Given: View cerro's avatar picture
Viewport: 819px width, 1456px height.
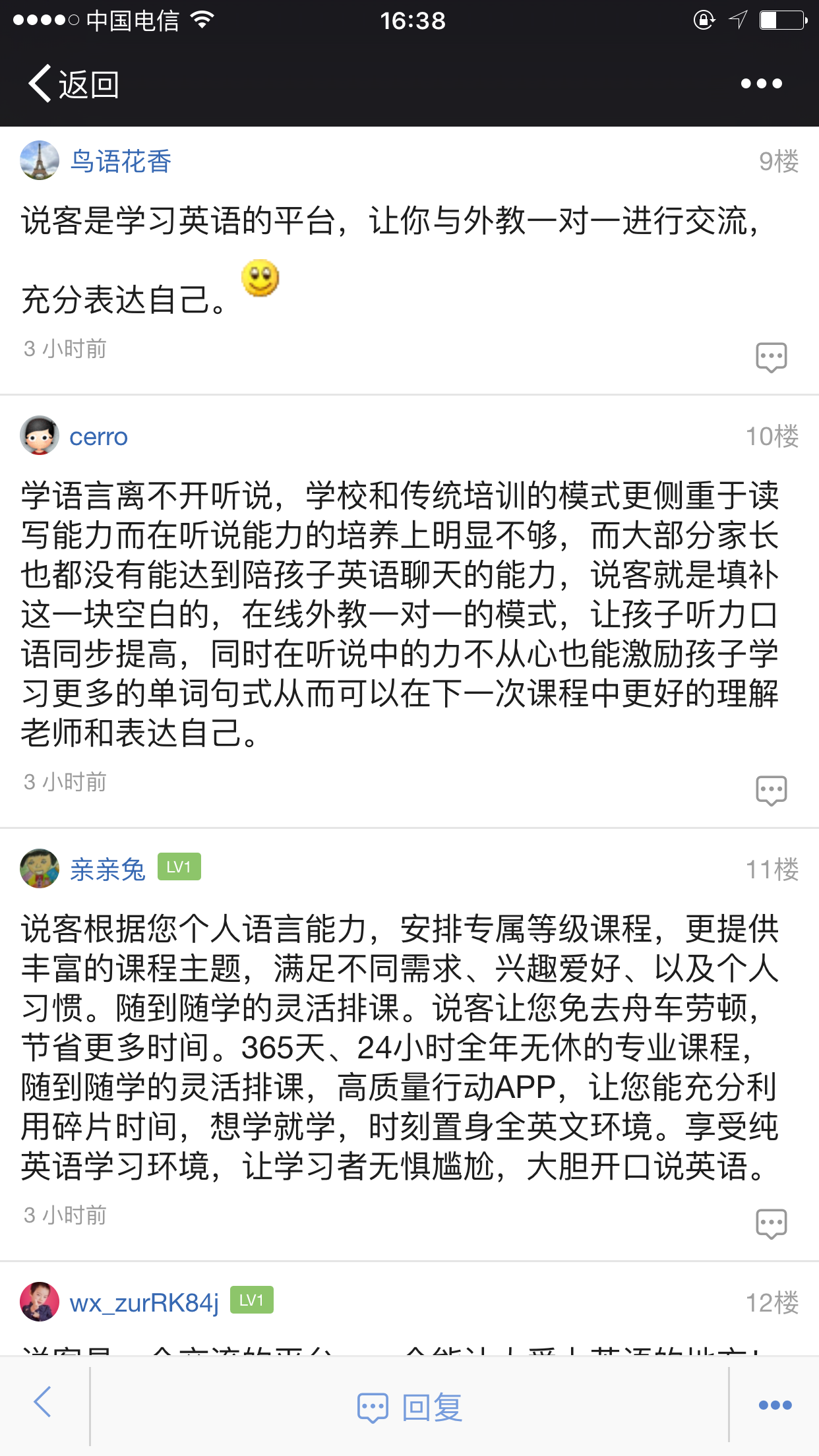Looking at the screenshot, I should [40, 435].
